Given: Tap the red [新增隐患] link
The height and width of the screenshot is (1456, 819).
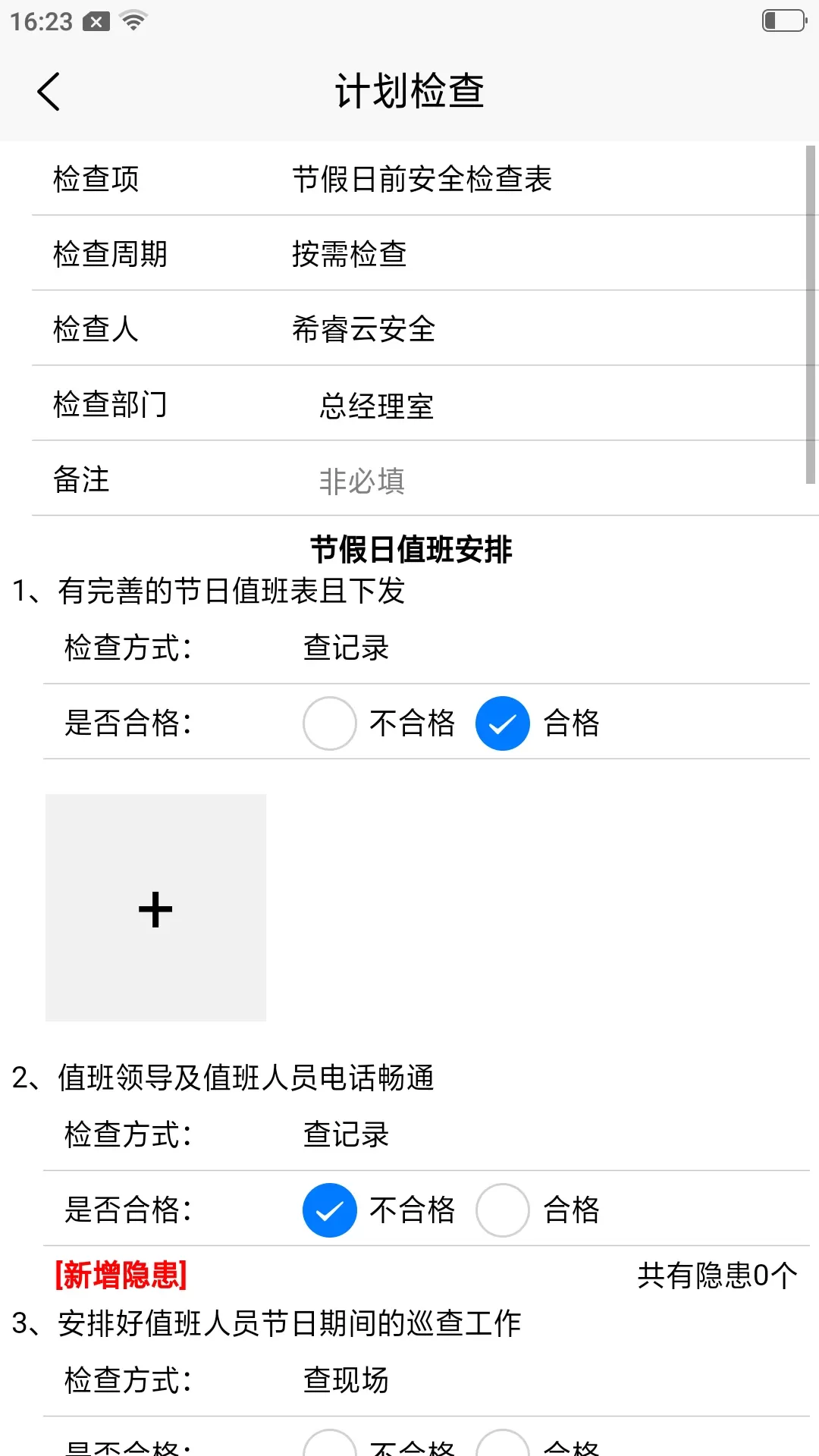Looking at the screenshot, I should 121,1275.
